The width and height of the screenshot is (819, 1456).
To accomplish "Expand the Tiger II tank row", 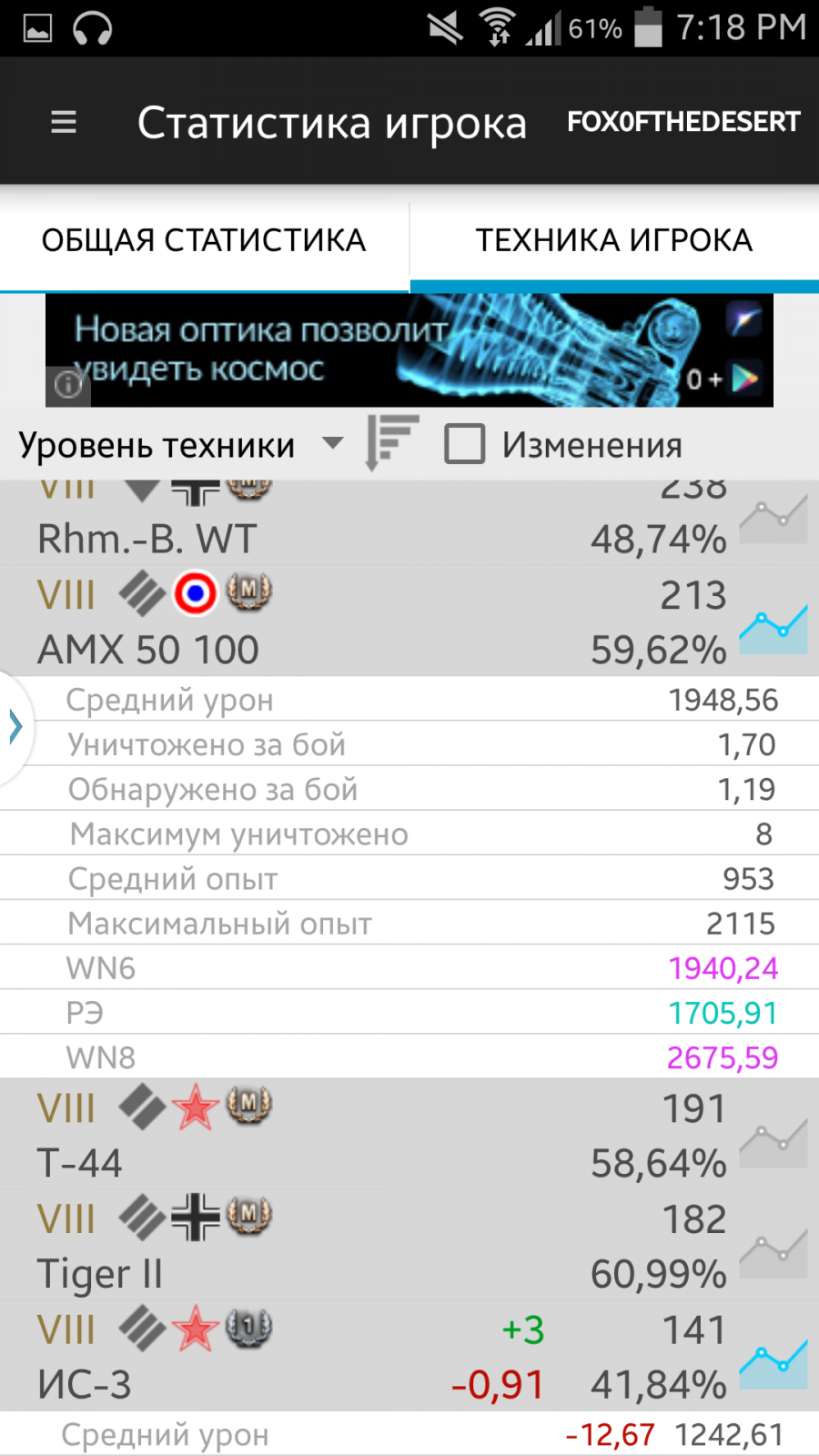I will (364, 1247).
